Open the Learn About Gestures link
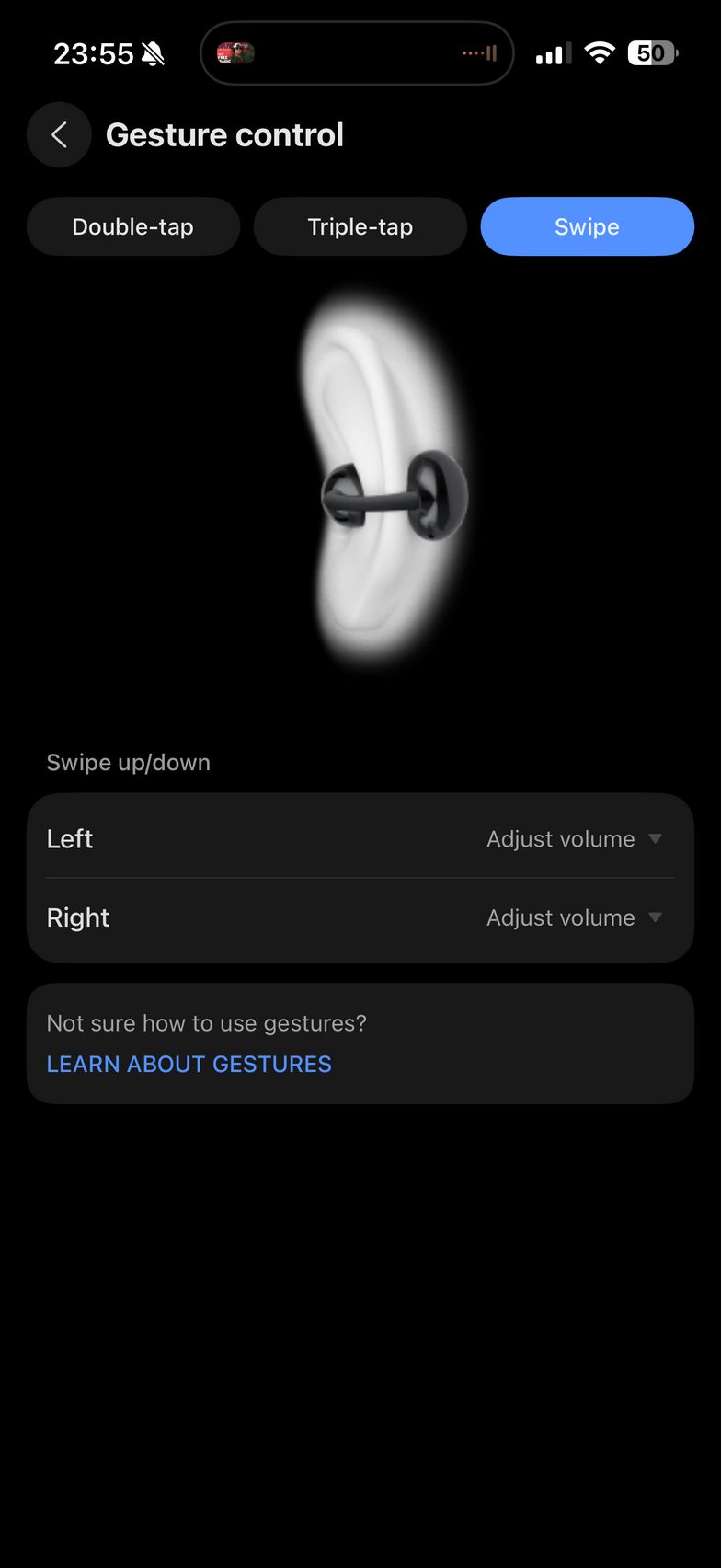Viewport: 721px width, 1568px height. click(x=189, y=1064)
